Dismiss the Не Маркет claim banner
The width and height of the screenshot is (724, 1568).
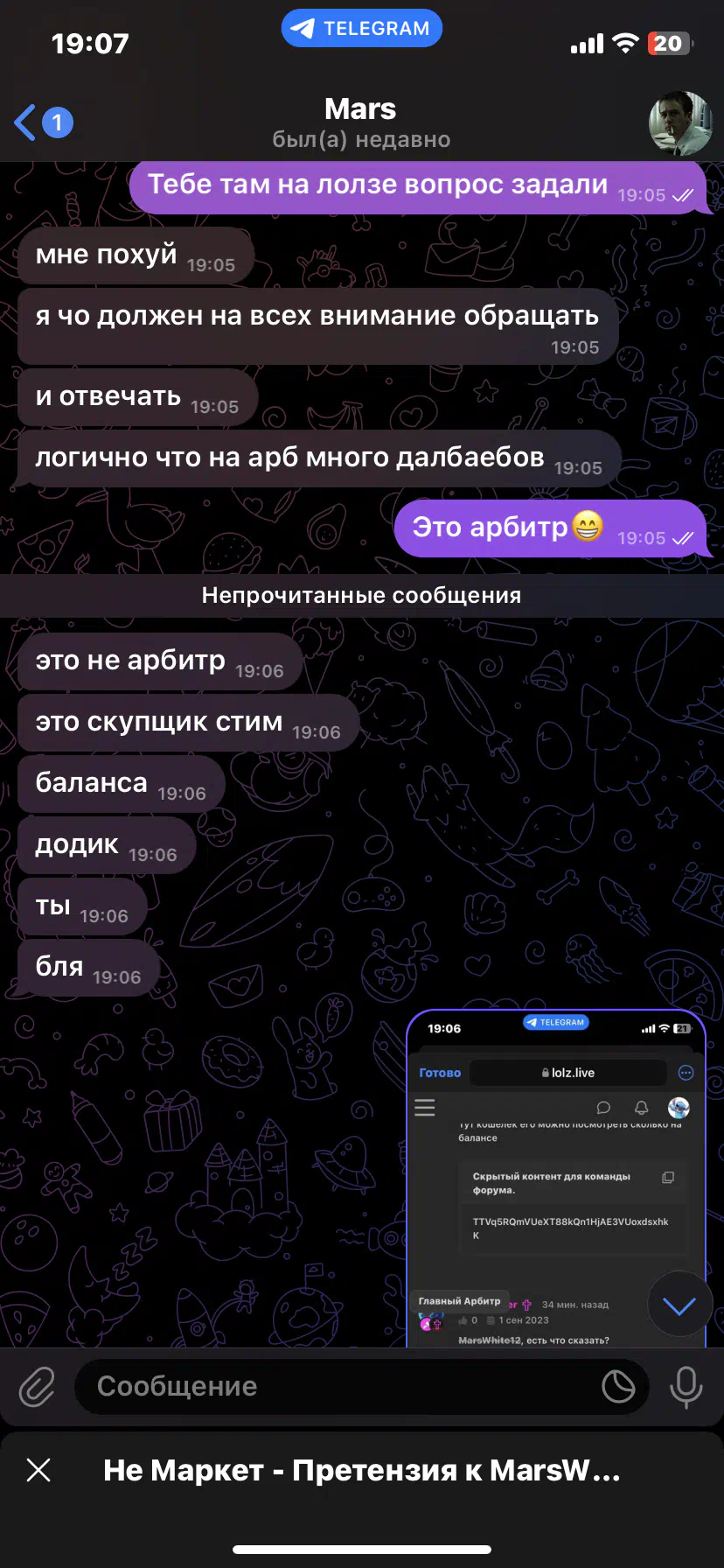pos(38,1470)
